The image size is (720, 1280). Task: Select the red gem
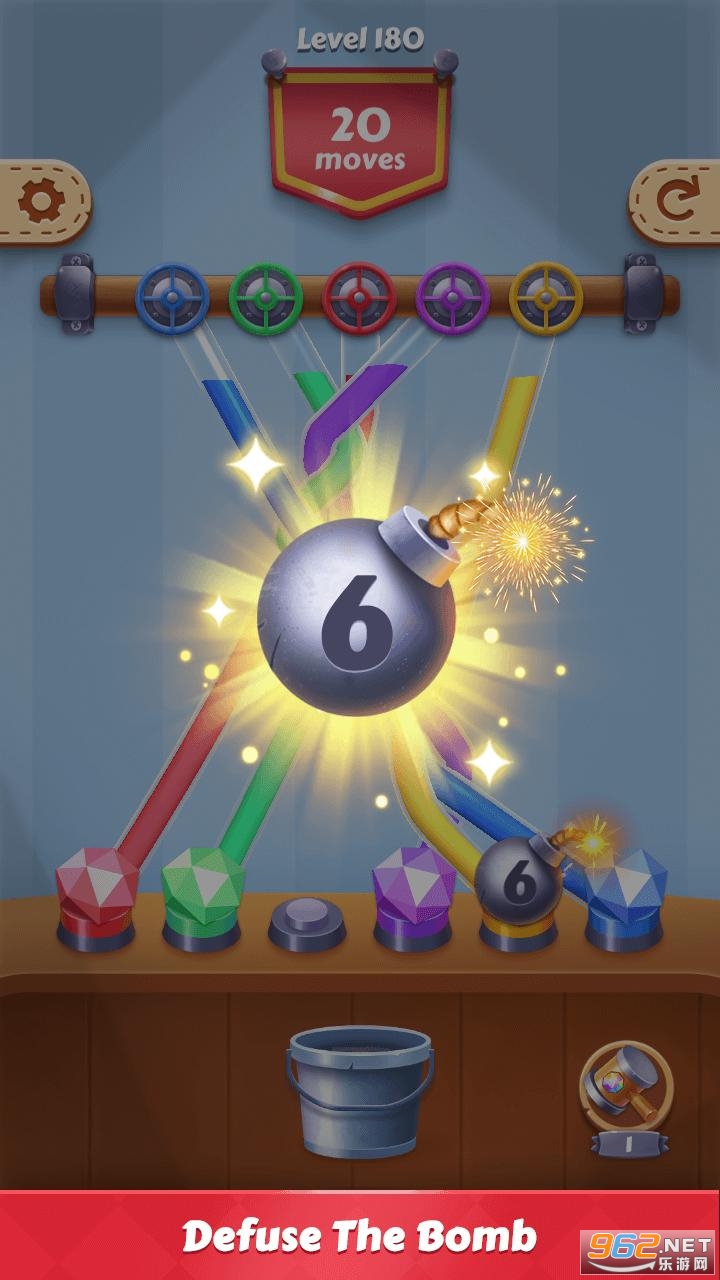97,882
